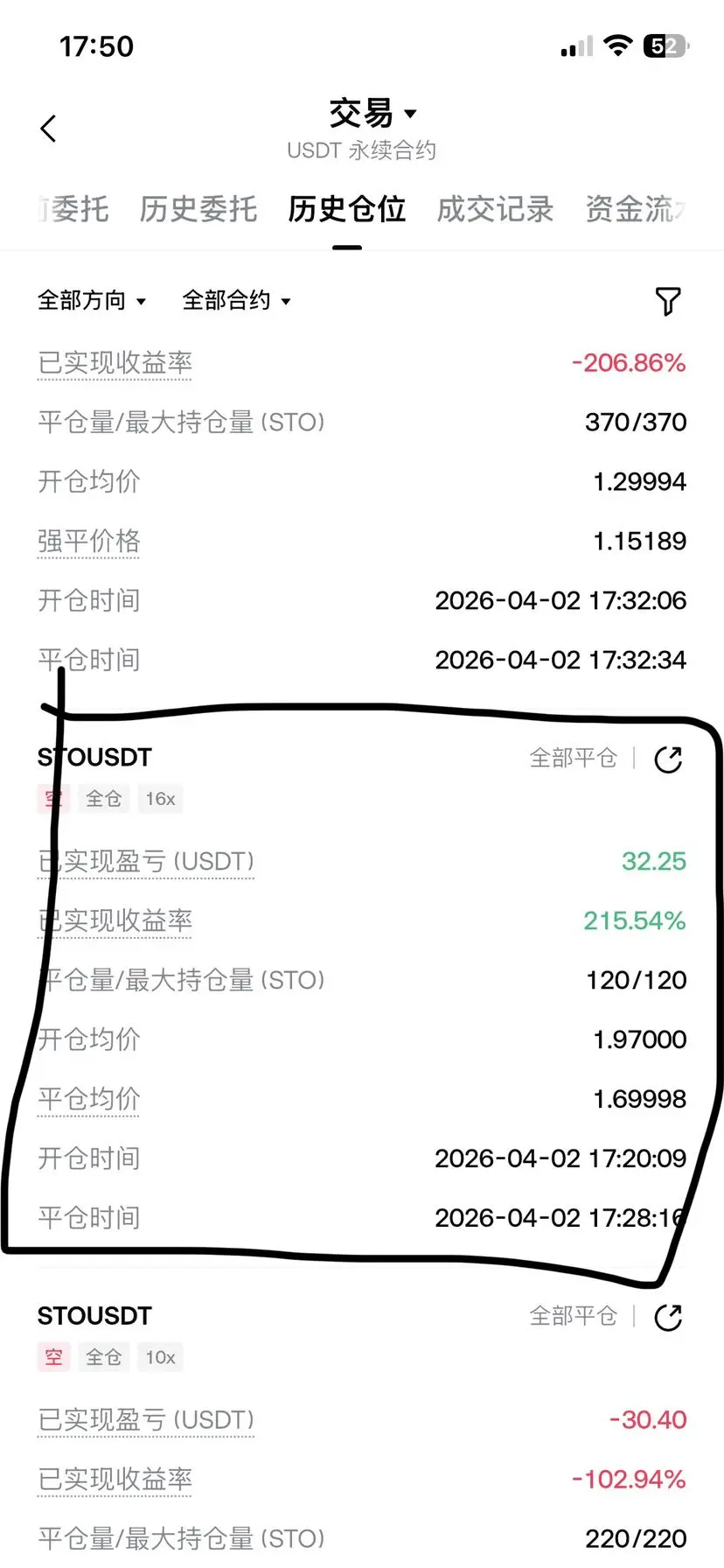Select the 历史仓位 tab
Viewport: 724px width, 1568px height.
pyautogui.click(x=346, y=209)
